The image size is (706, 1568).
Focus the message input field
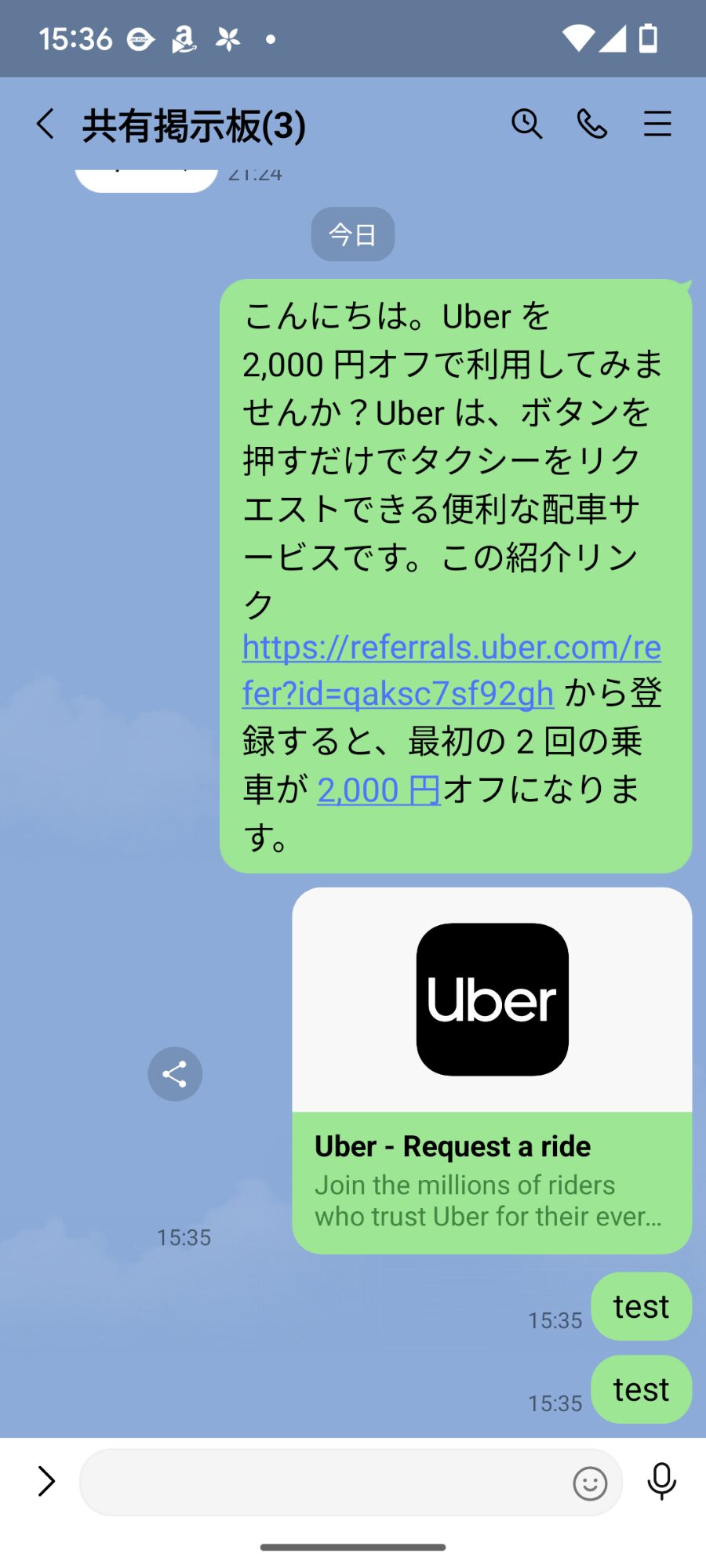click(x=322, y=1482)
